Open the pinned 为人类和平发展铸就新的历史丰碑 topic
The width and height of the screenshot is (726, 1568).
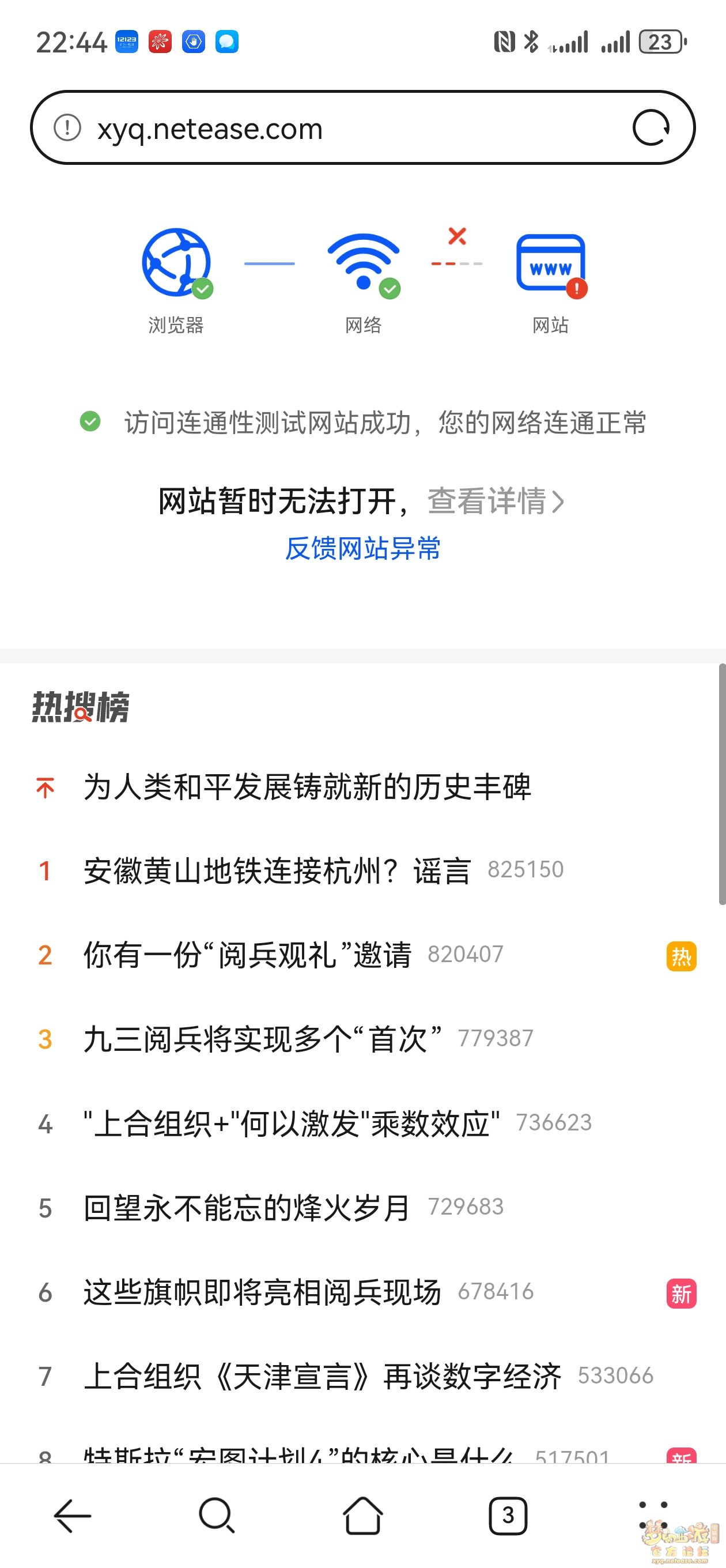click(307, 787)
